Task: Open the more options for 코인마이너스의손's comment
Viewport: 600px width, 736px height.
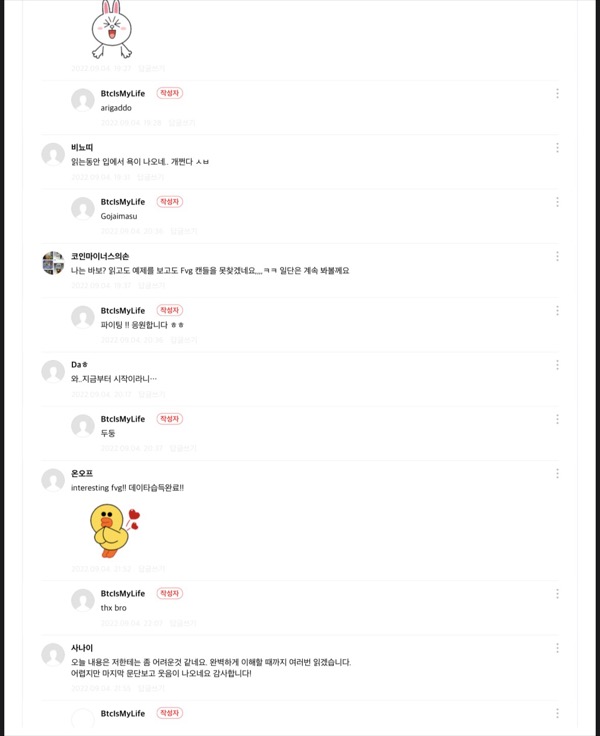Action: tap(557, 256)
